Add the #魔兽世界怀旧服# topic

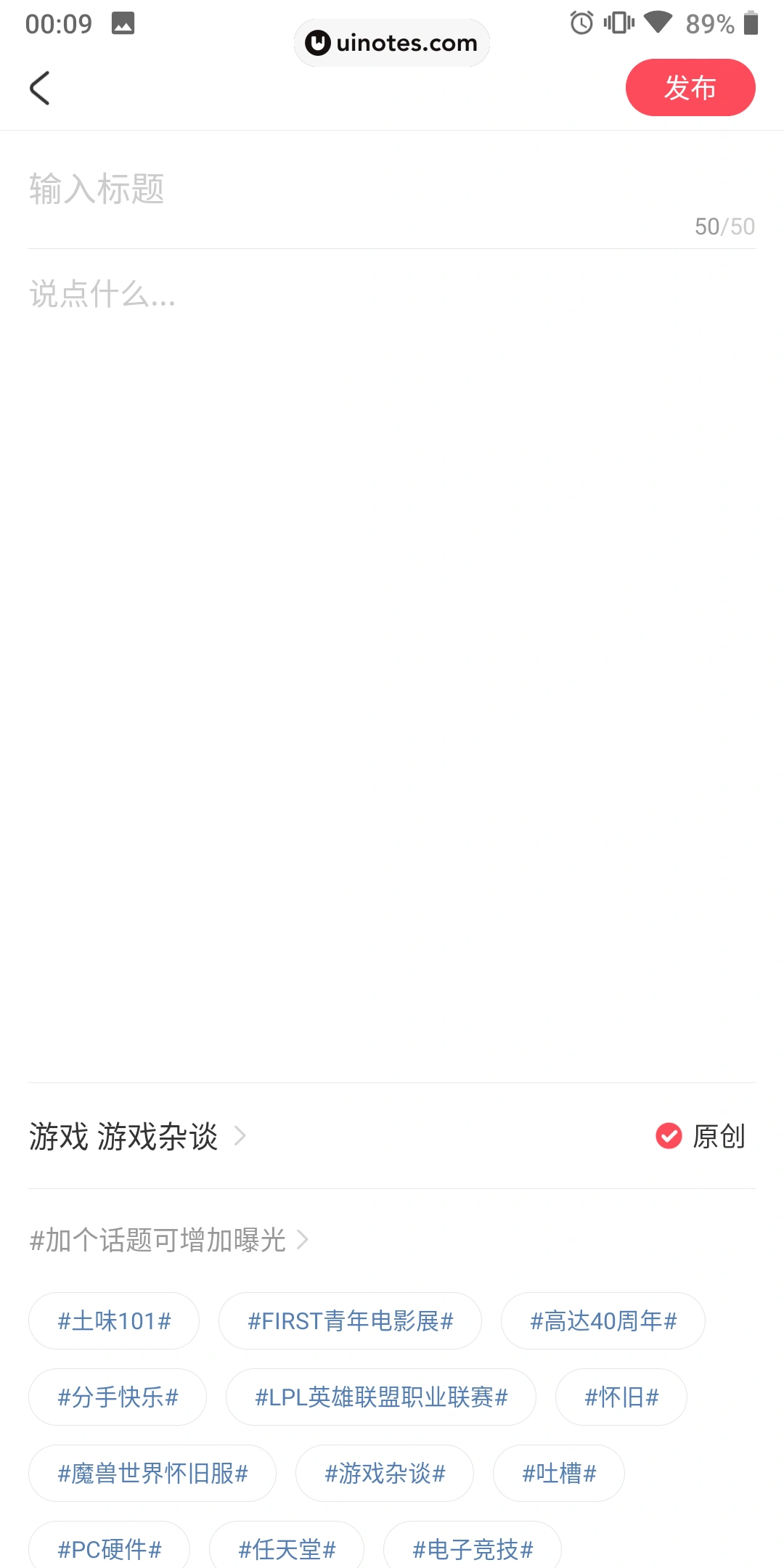pos(152,1474)
